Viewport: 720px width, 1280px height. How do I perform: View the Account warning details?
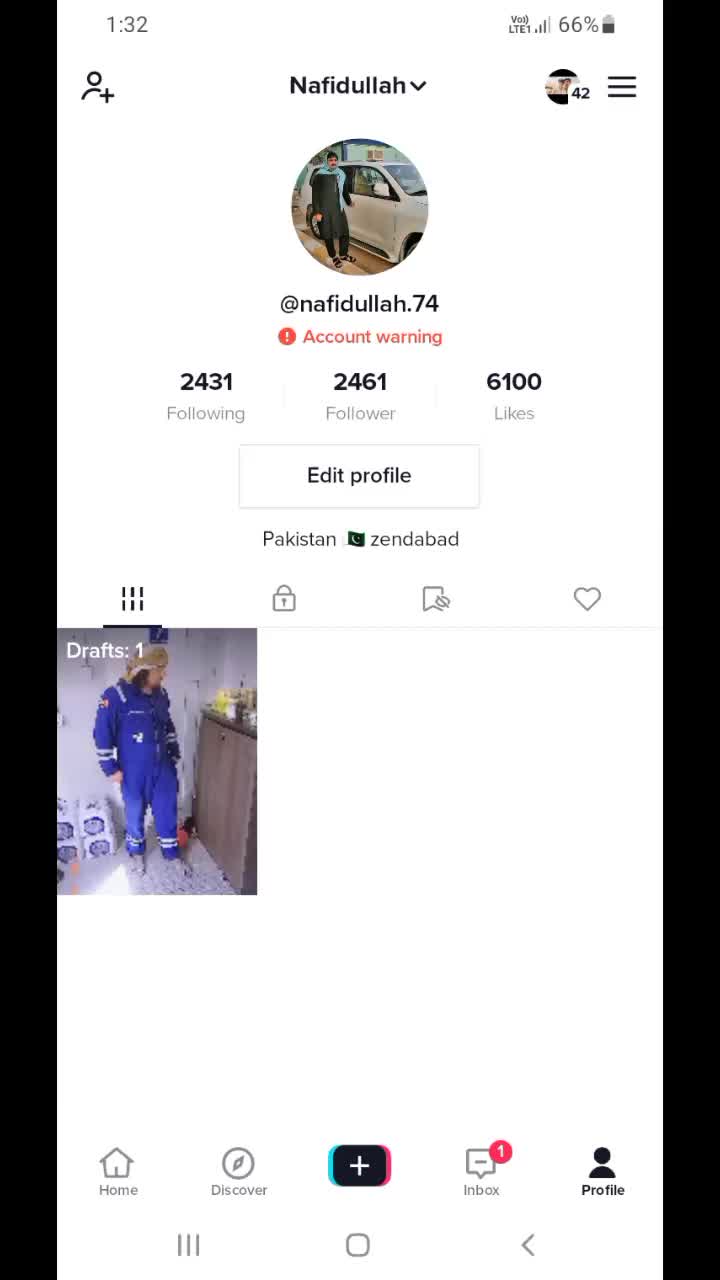(x=360, y=337)
